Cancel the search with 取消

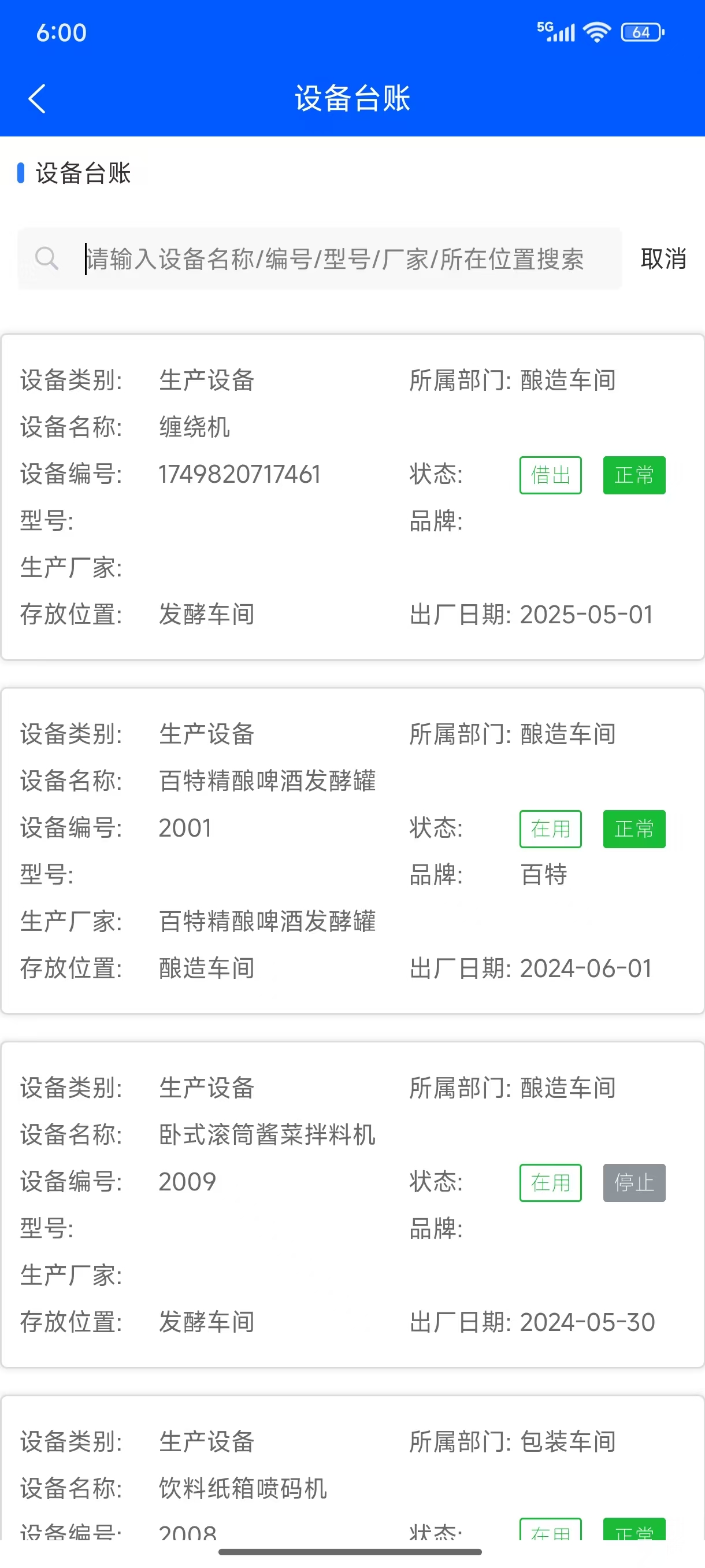point(663,259)
